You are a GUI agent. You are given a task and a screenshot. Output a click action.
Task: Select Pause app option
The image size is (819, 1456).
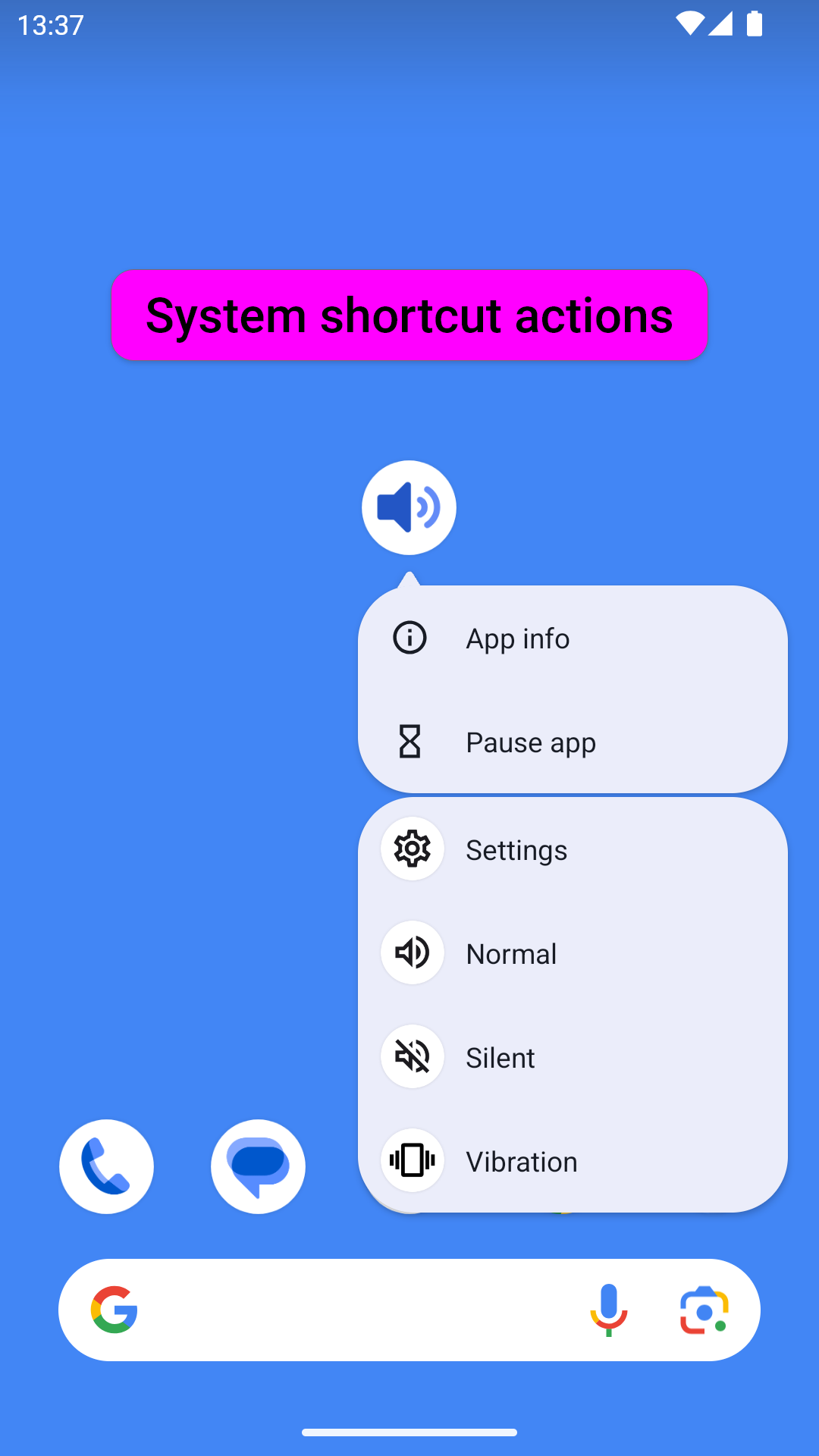(x=573, y=742)
